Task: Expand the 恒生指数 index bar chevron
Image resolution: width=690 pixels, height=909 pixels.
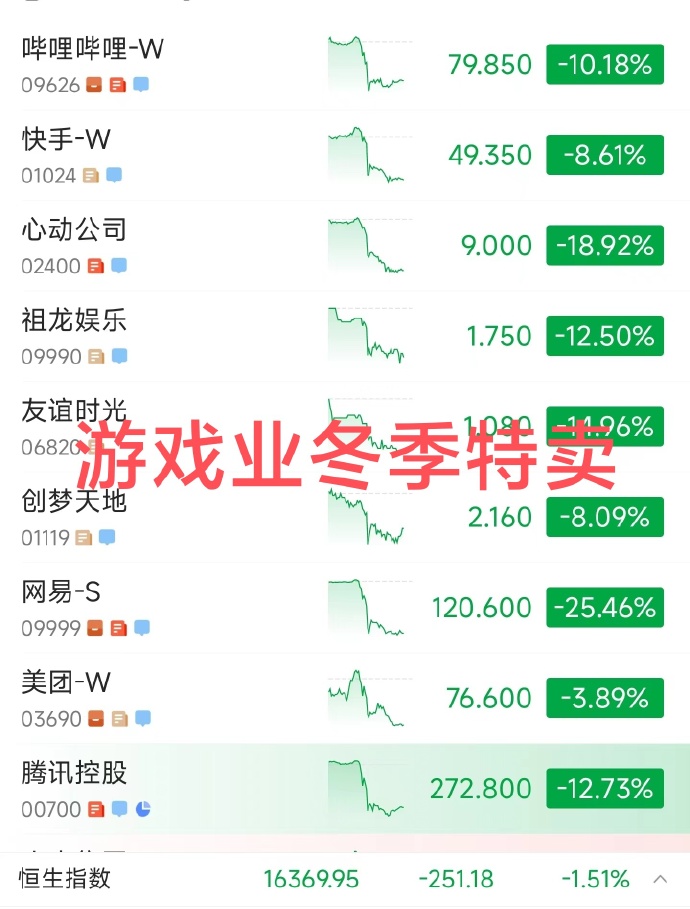Action: coord(660,879)
